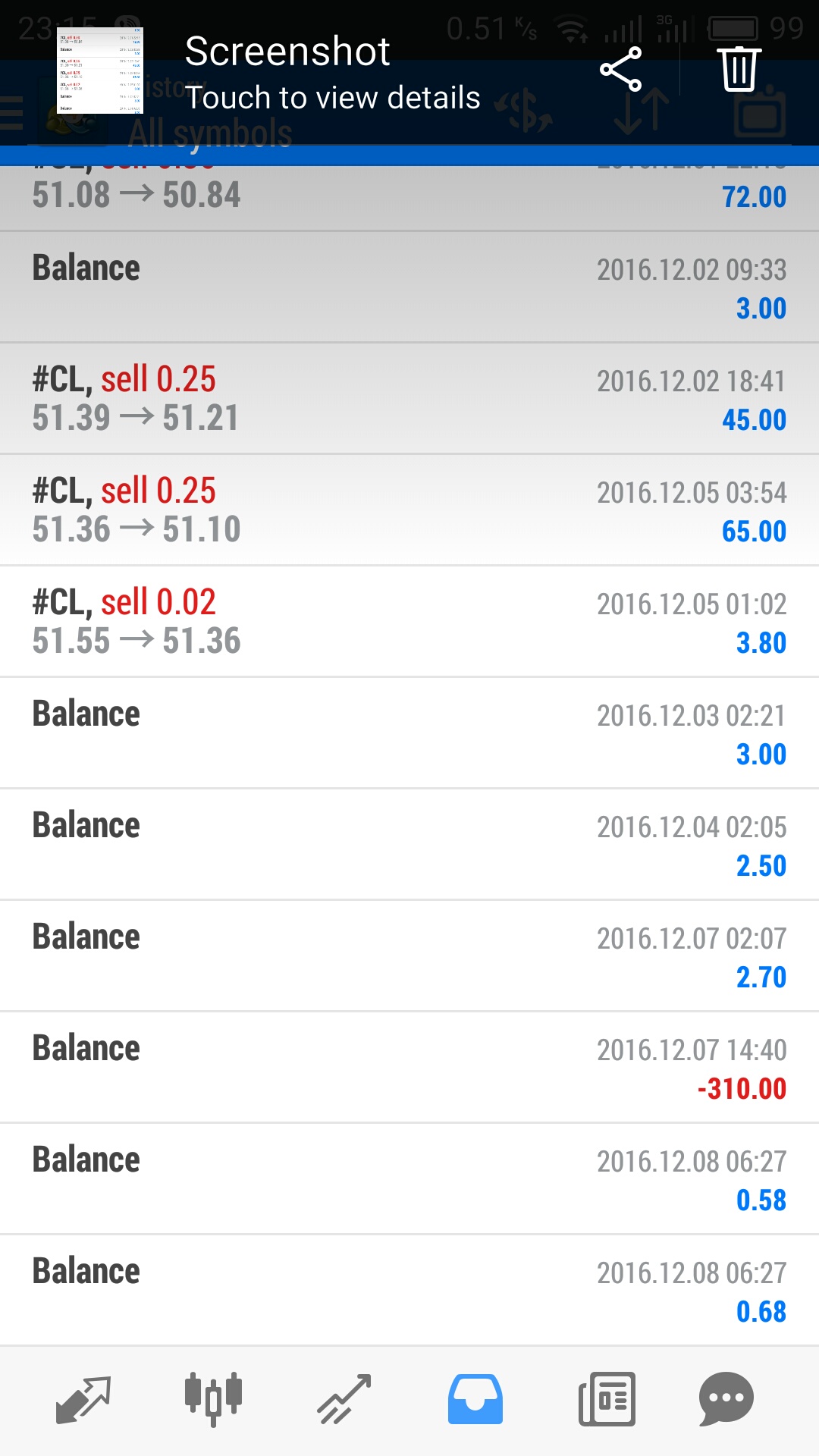Open the screenshot thumbnail for details
This screenshot has width=819, height=1456.
(99, 71)
